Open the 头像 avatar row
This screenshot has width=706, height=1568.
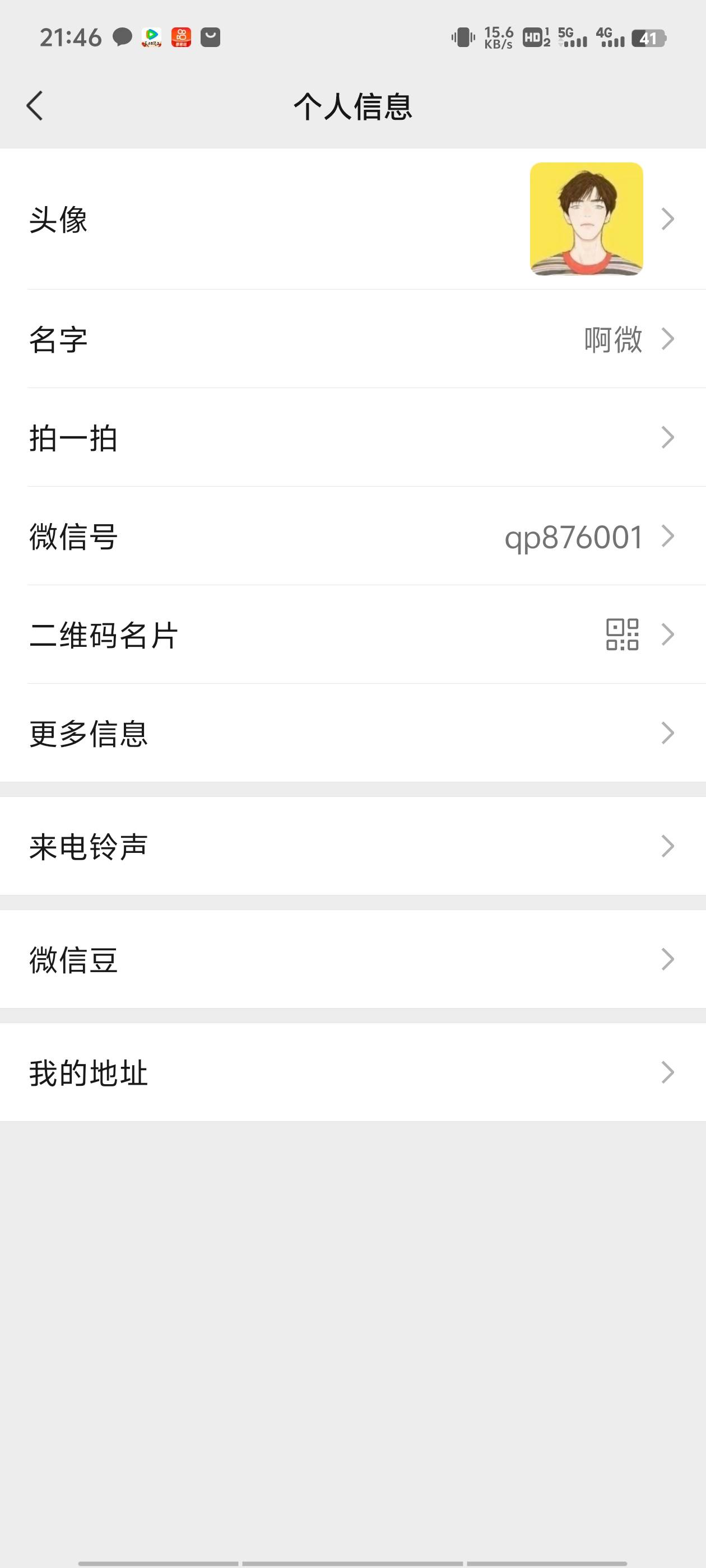[352, 219]
